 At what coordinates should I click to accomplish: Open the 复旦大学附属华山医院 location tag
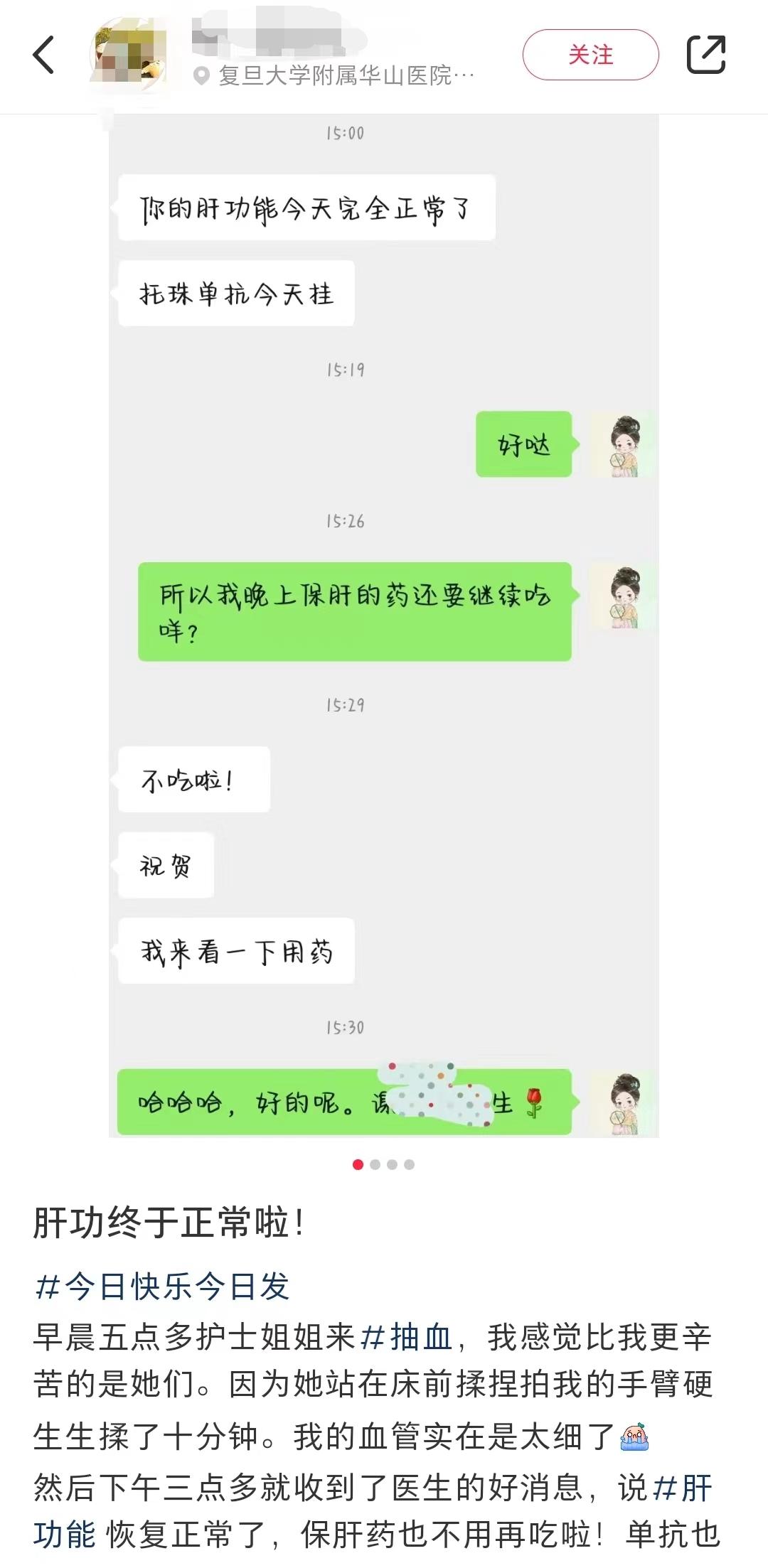(x=334, y=75)
